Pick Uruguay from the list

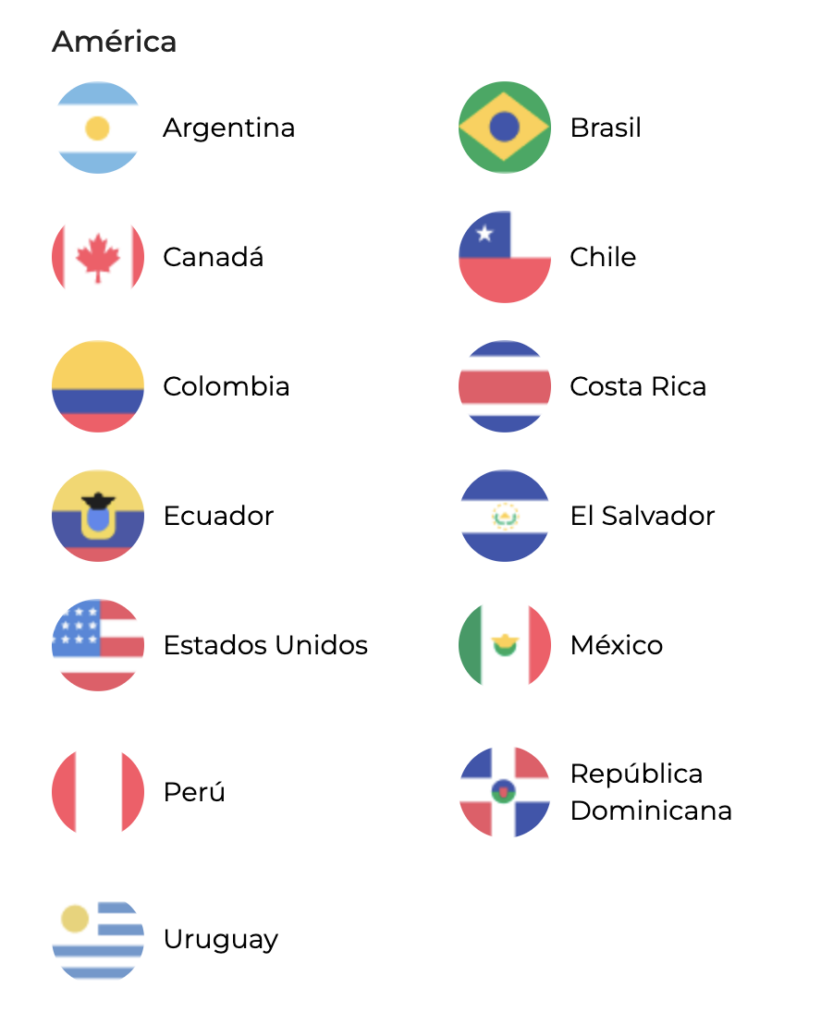point(220,940)
